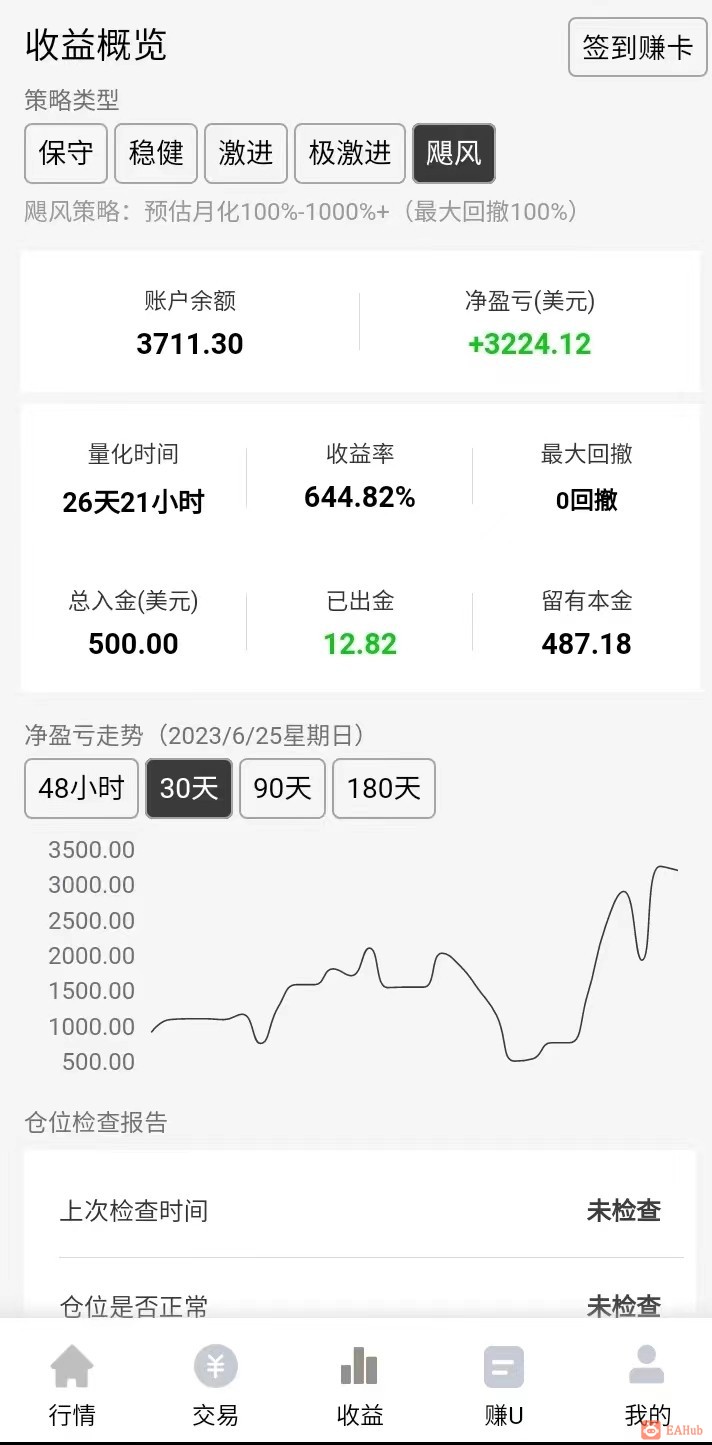Viewport: 712px width, 1445px height.
Task: Open the 行情 tab
Action: point(72,1384)
